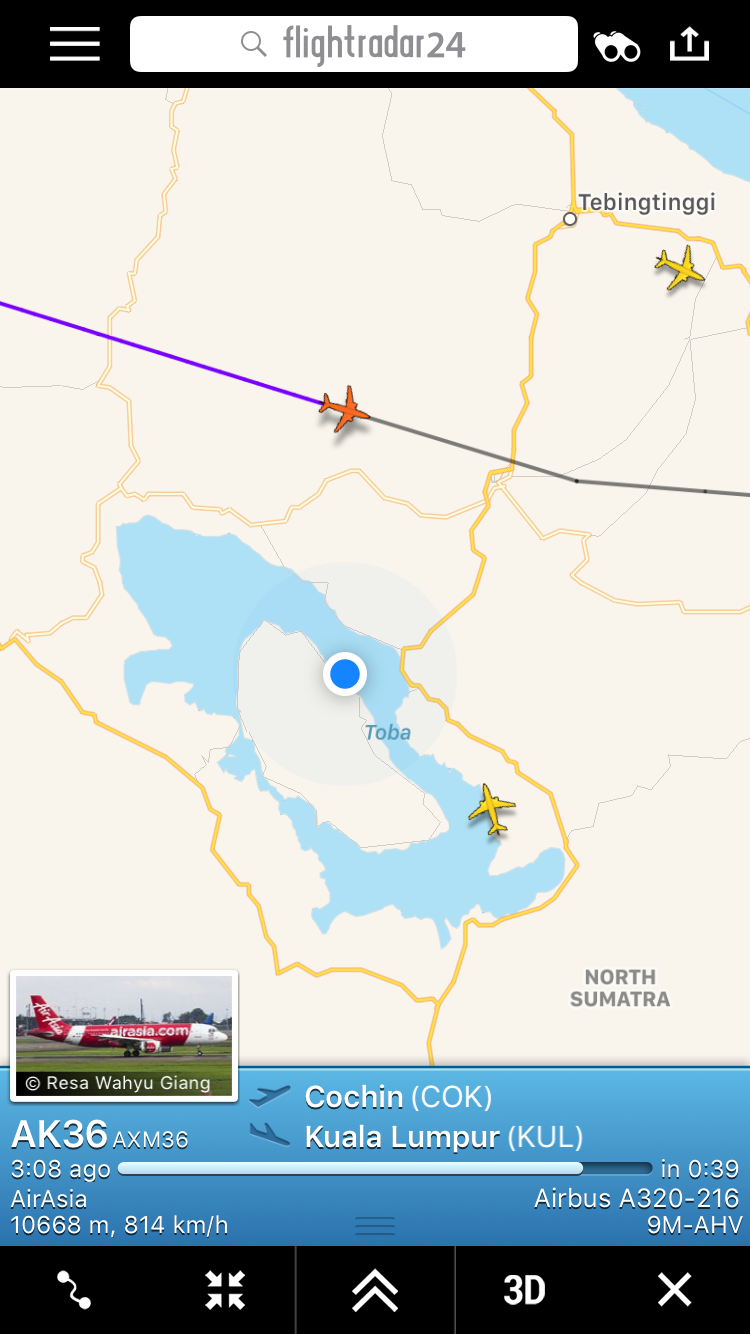Show the flight route icon
Image resolution: width=750 pixels, height=1334 pixels.
pos(74,1290)
